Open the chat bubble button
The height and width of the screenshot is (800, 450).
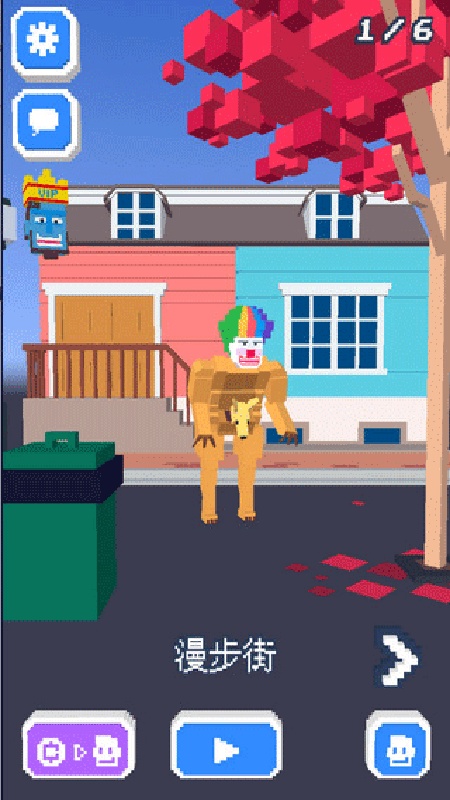(45, 123)
